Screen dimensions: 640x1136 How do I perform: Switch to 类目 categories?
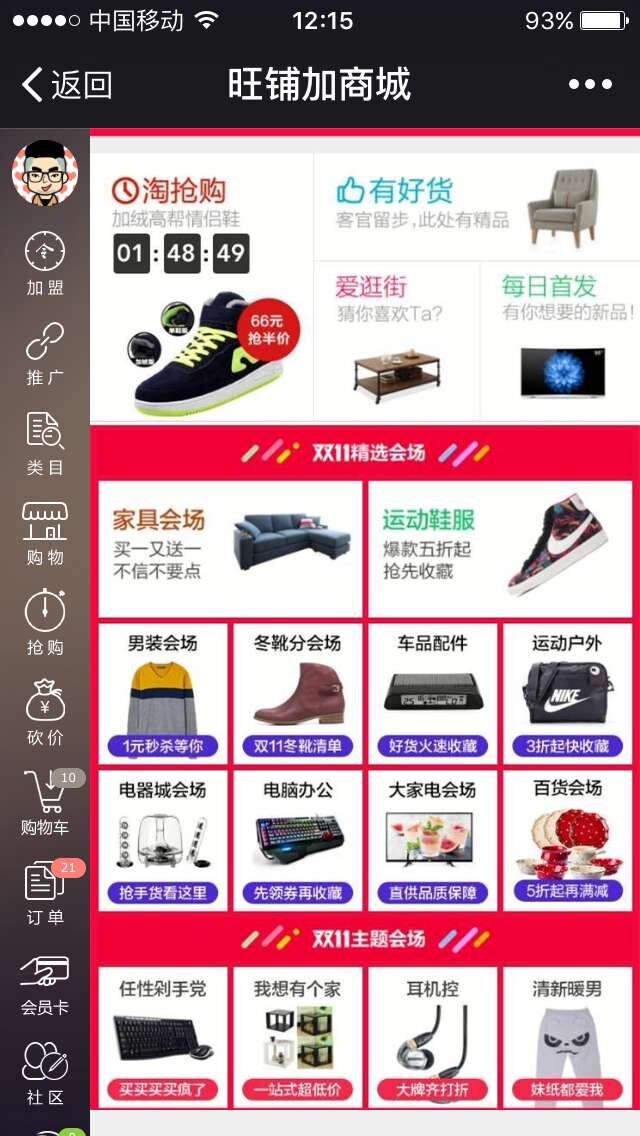click(x=45, y=444)
